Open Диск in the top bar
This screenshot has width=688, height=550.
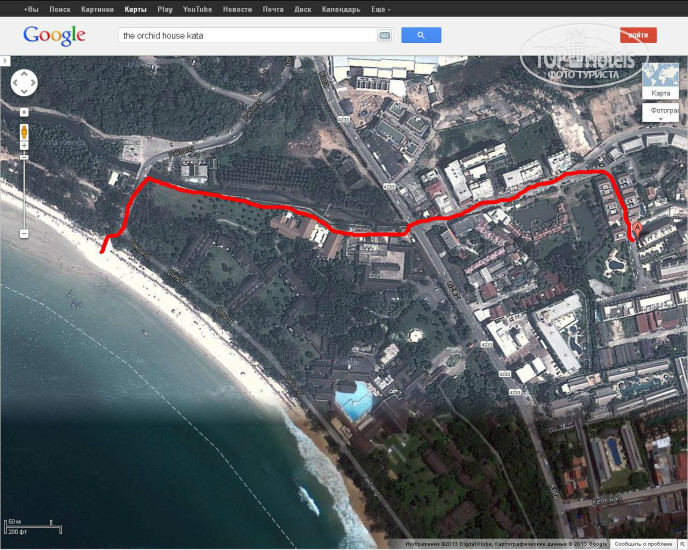coord(303,9)
